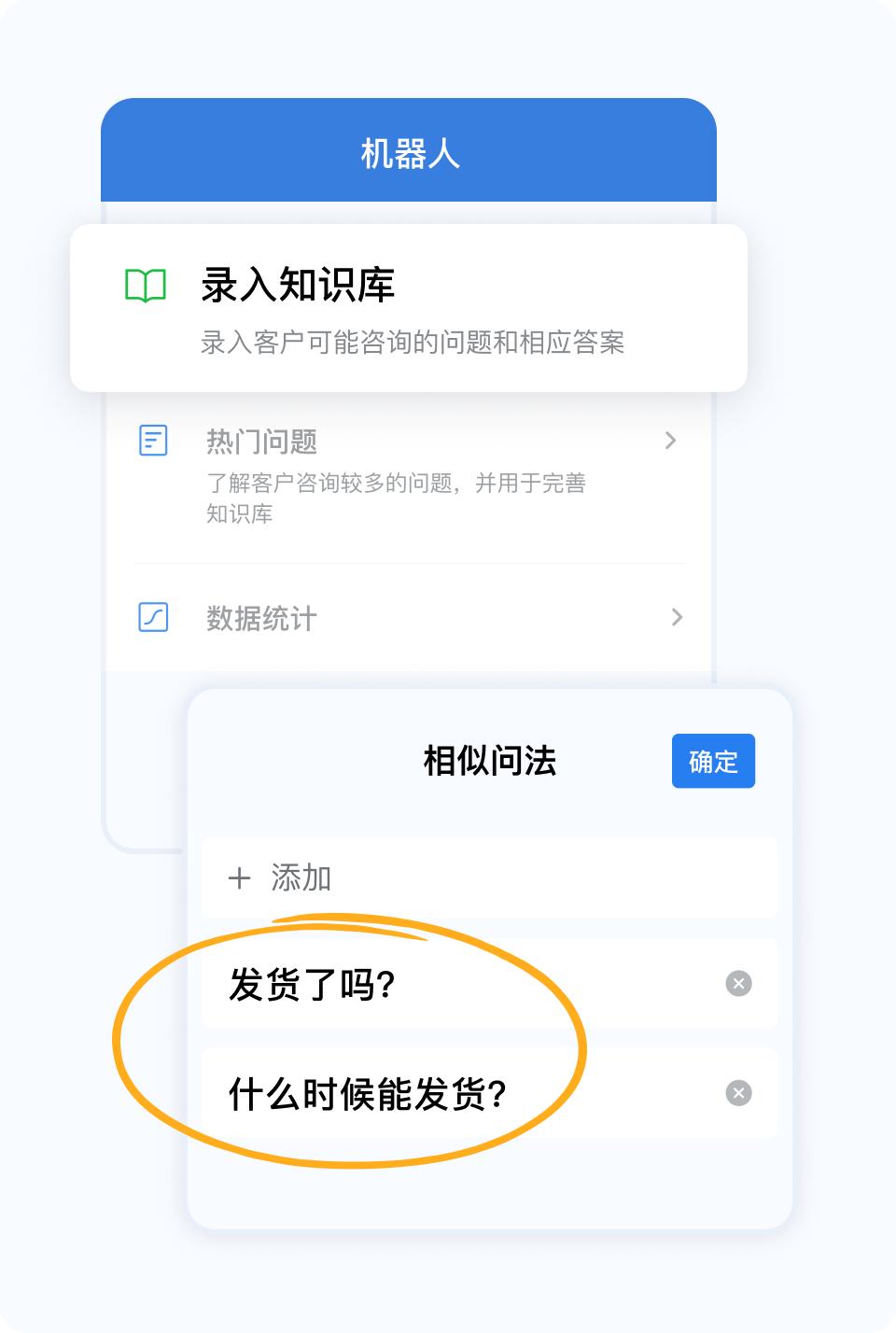Select the 热门问题 document icon

coord(153,439)
